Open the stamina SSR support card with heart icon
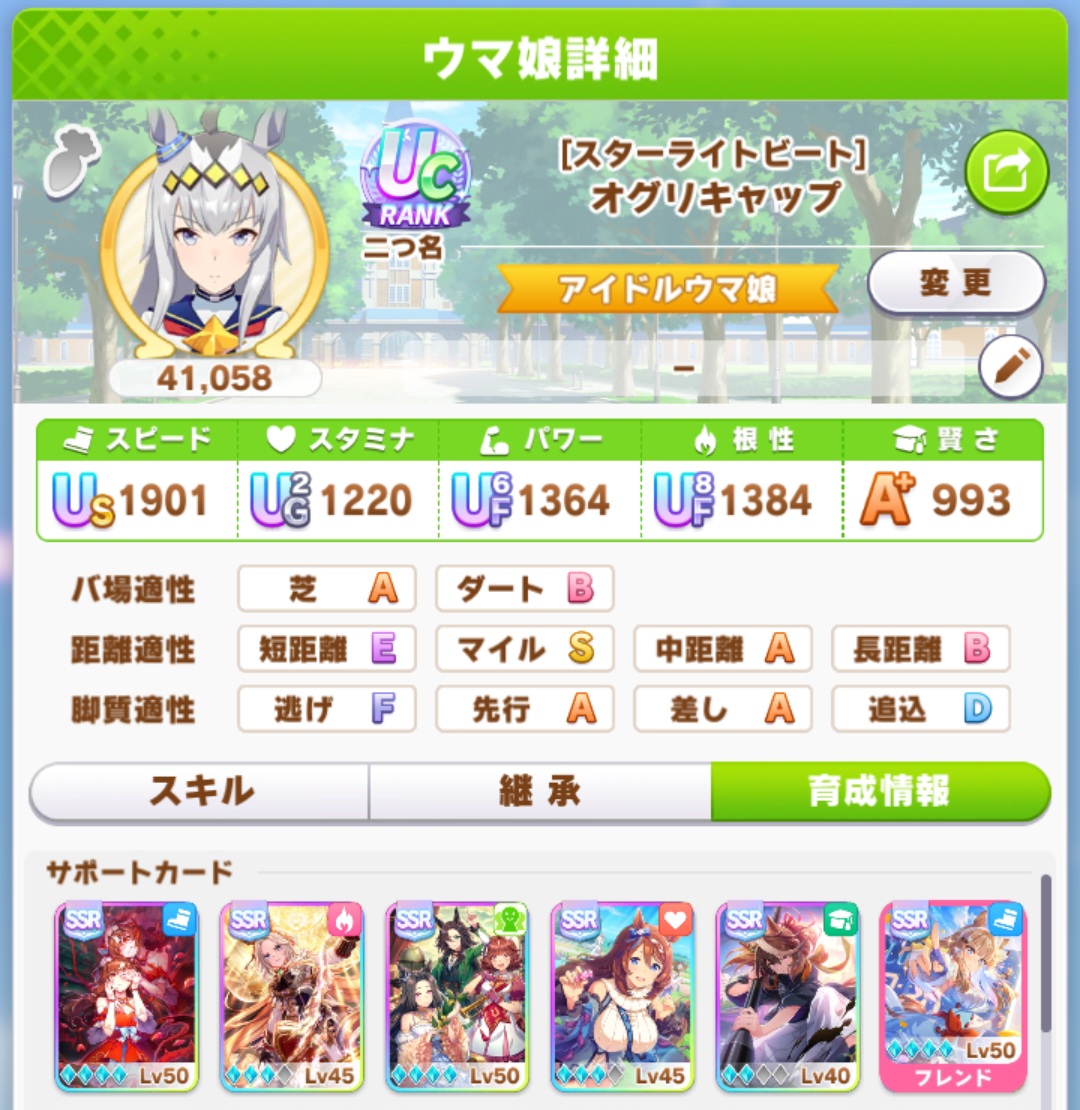This screenshot has width=1080, height=1110. 622,996
